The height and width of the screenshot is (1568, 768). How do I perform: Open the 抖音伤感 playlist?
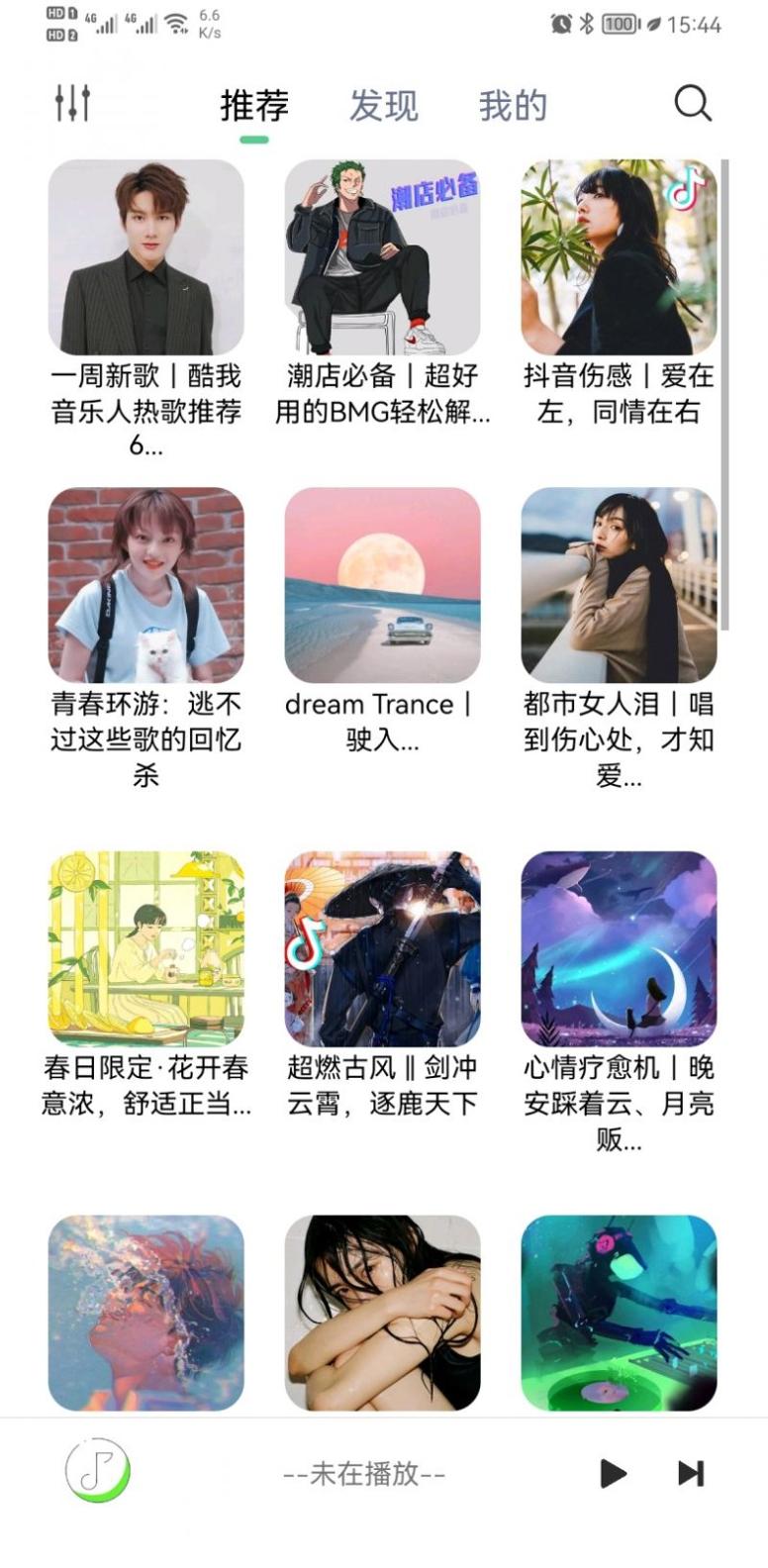[619, 257]
